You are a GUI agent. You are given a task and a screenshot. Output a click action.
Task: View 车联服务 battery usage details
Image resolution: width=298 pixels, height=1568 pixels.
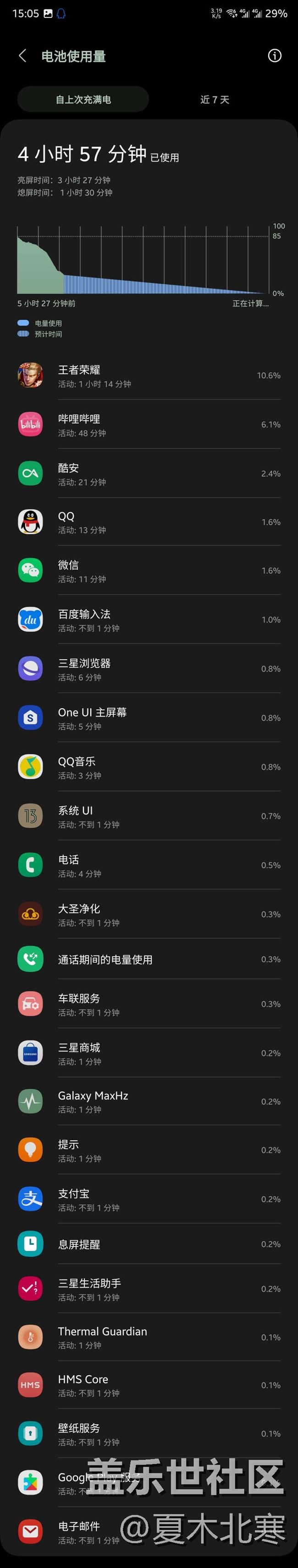tap(149, 1004)
